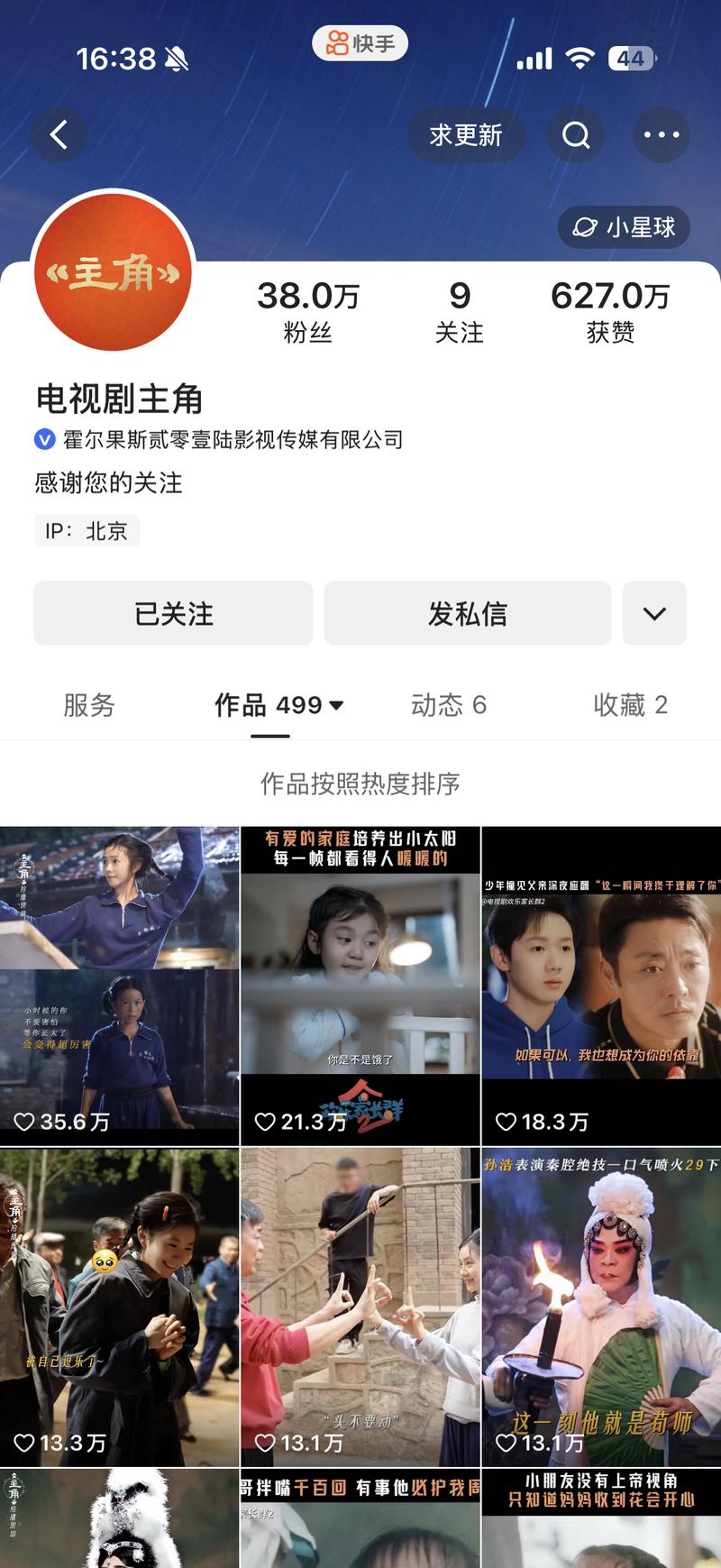Open the 13.3万 likes video

[119, 1307]
